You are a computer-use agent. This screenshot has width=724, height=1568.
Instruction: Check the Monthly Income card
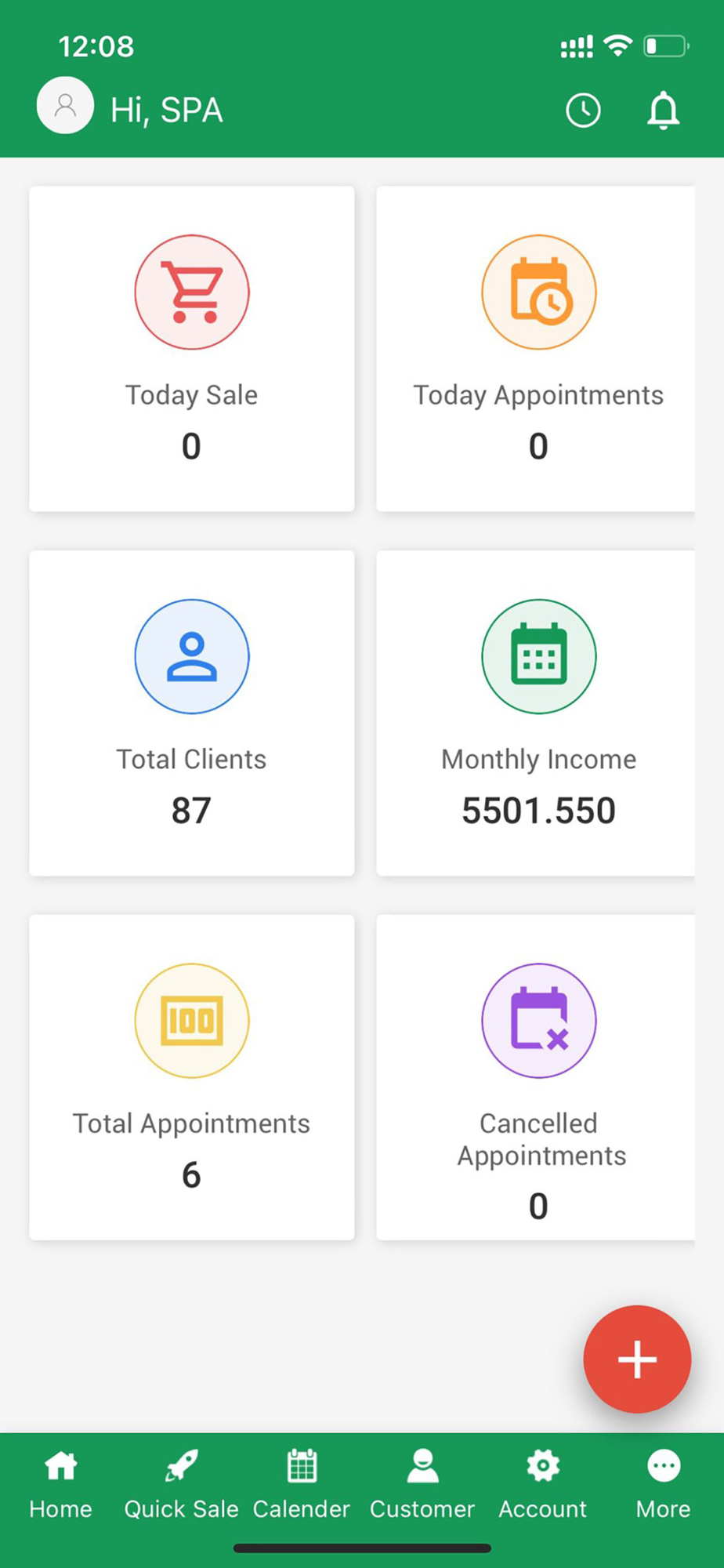pyautogui.click(x=538, y=713)
